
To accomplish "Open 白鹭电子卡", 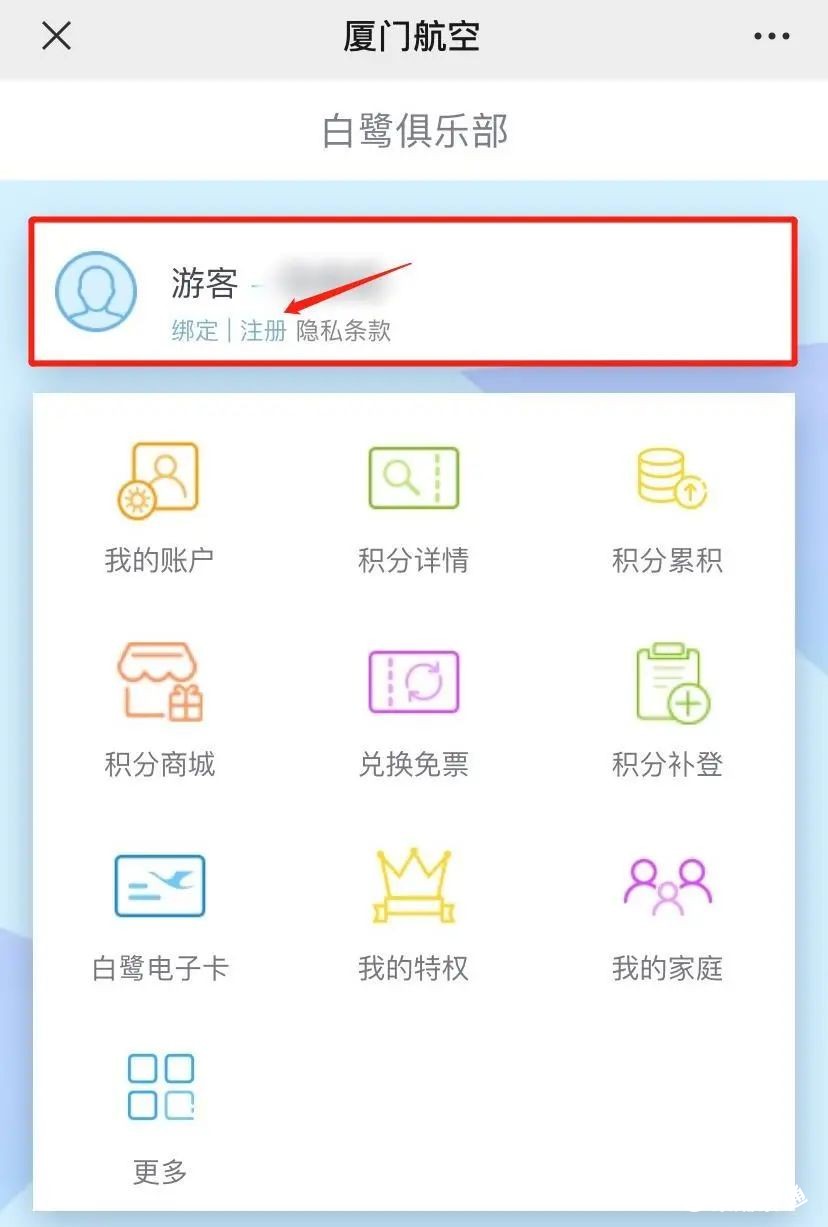I will (159, 912).
